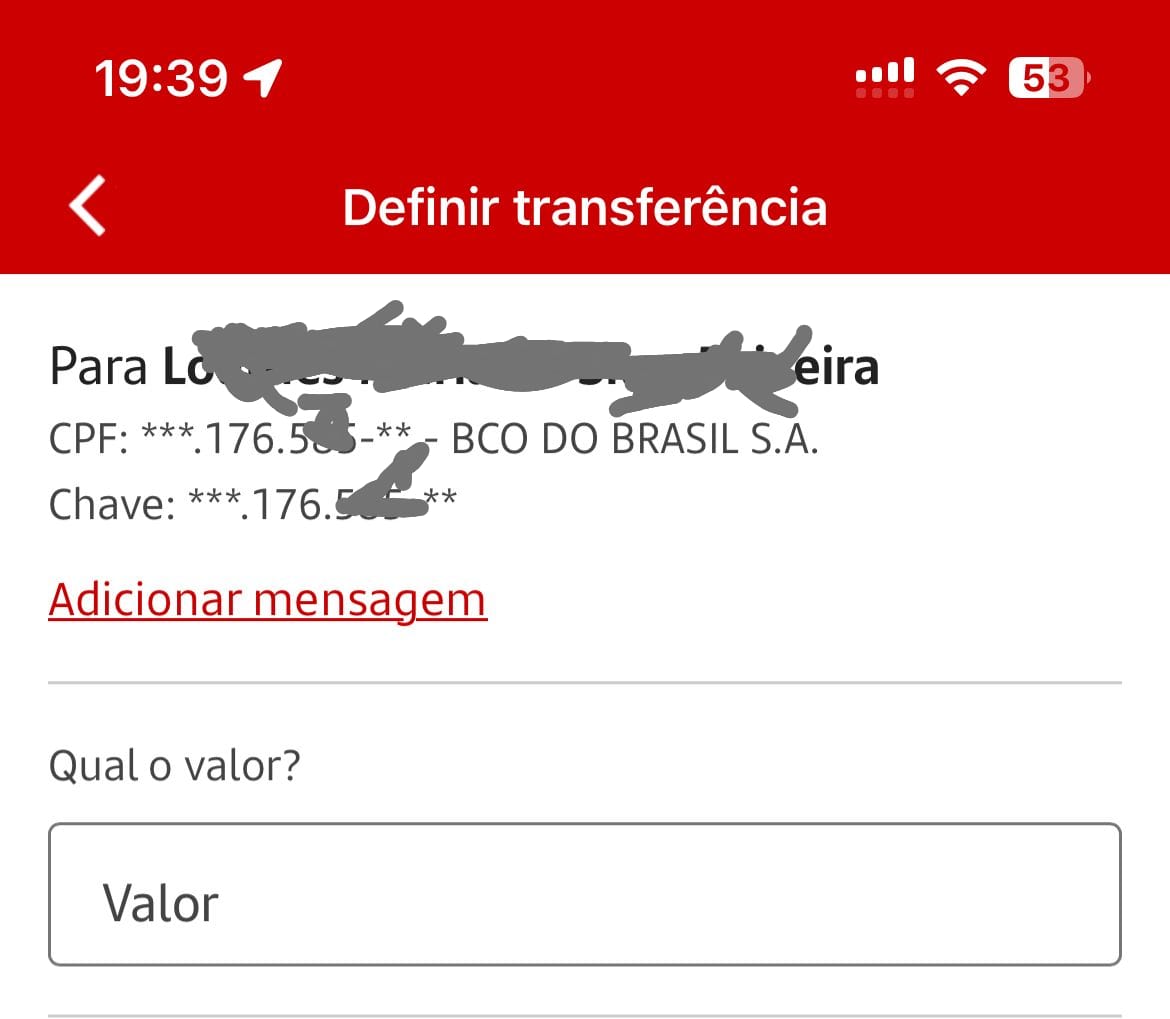Screen dimensions: 1170x1019
Task: Focus the Valor amount field
Action: tap(584, 895)
